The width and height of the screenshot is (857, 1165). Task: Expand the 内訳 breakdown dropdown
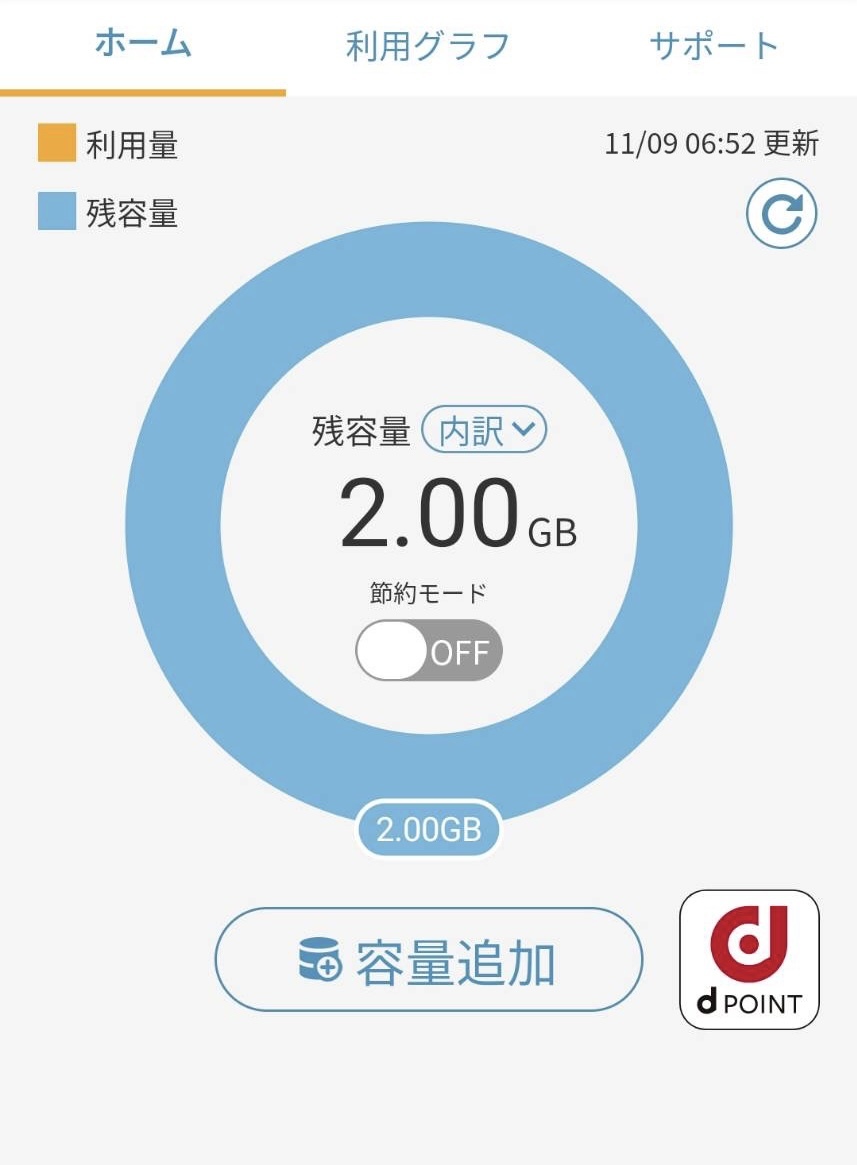click(x=485, y=431)
